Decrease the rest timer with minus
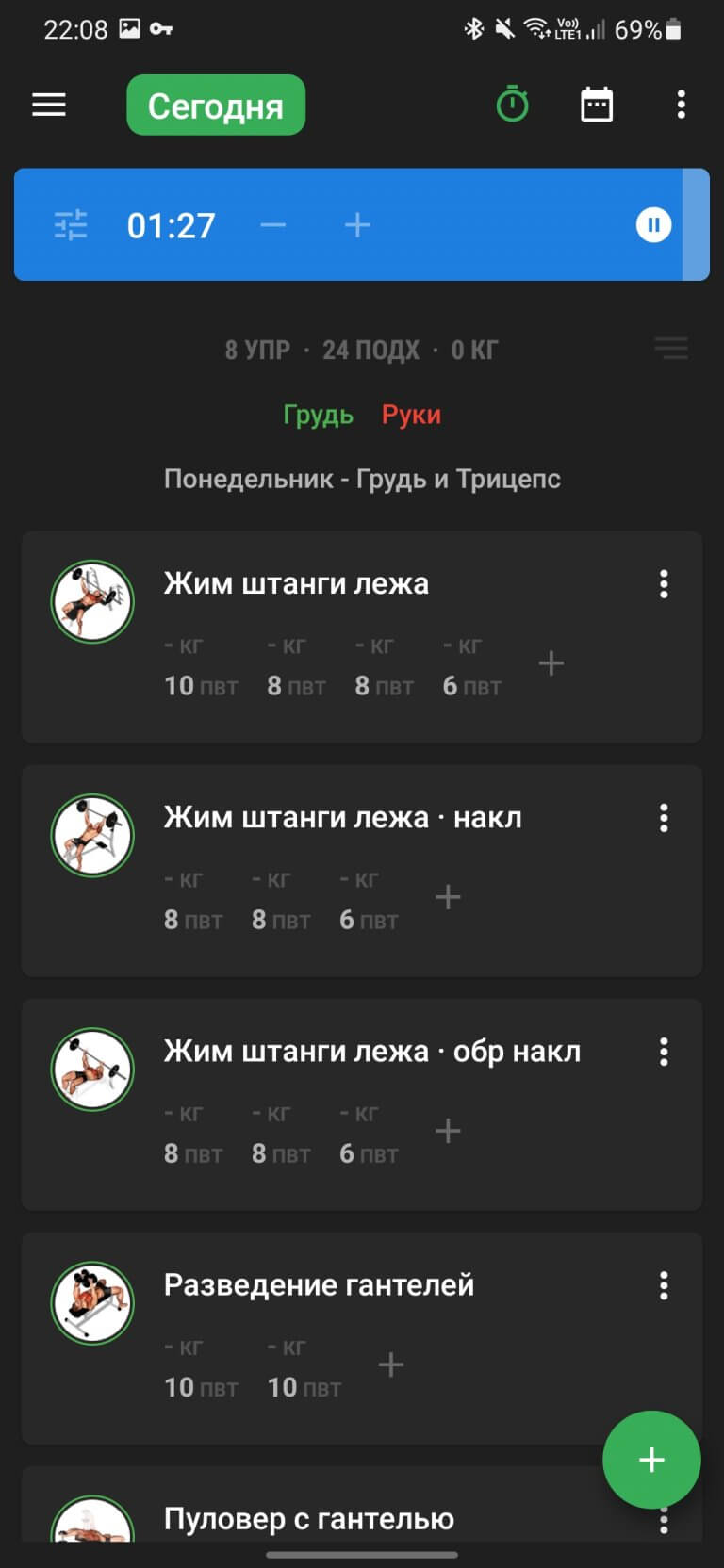Image resolution: width=724 pixels, height=1568 pixels. coord(273,225)
